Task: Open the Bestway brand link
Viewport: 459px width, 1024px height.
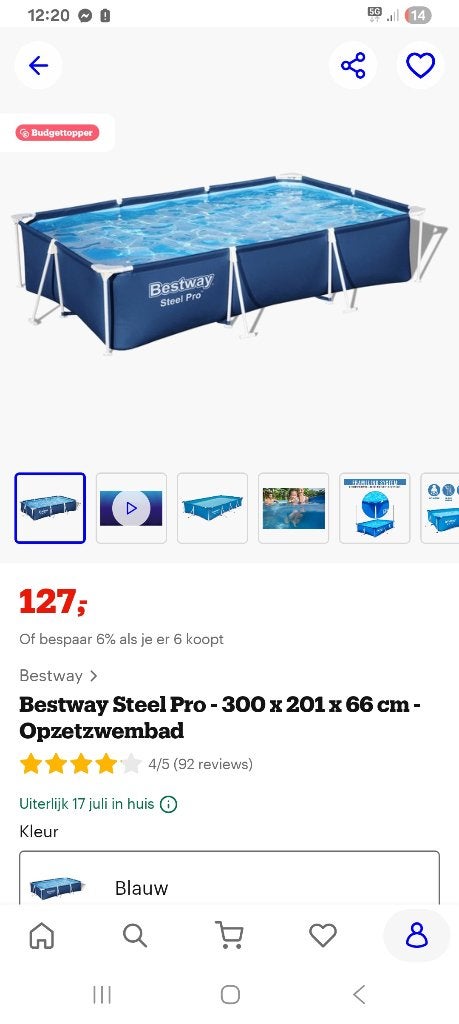Action: tap(58, 675)
